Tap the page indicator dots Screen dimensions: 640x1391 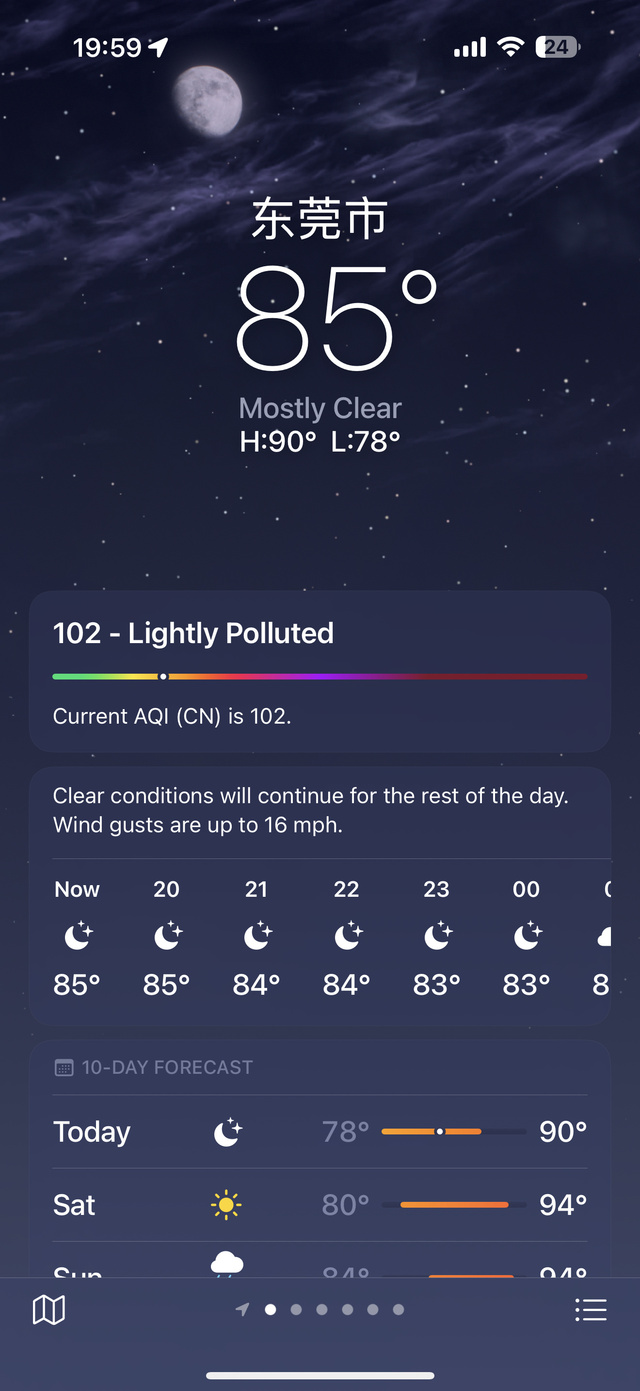point(320,1309)
